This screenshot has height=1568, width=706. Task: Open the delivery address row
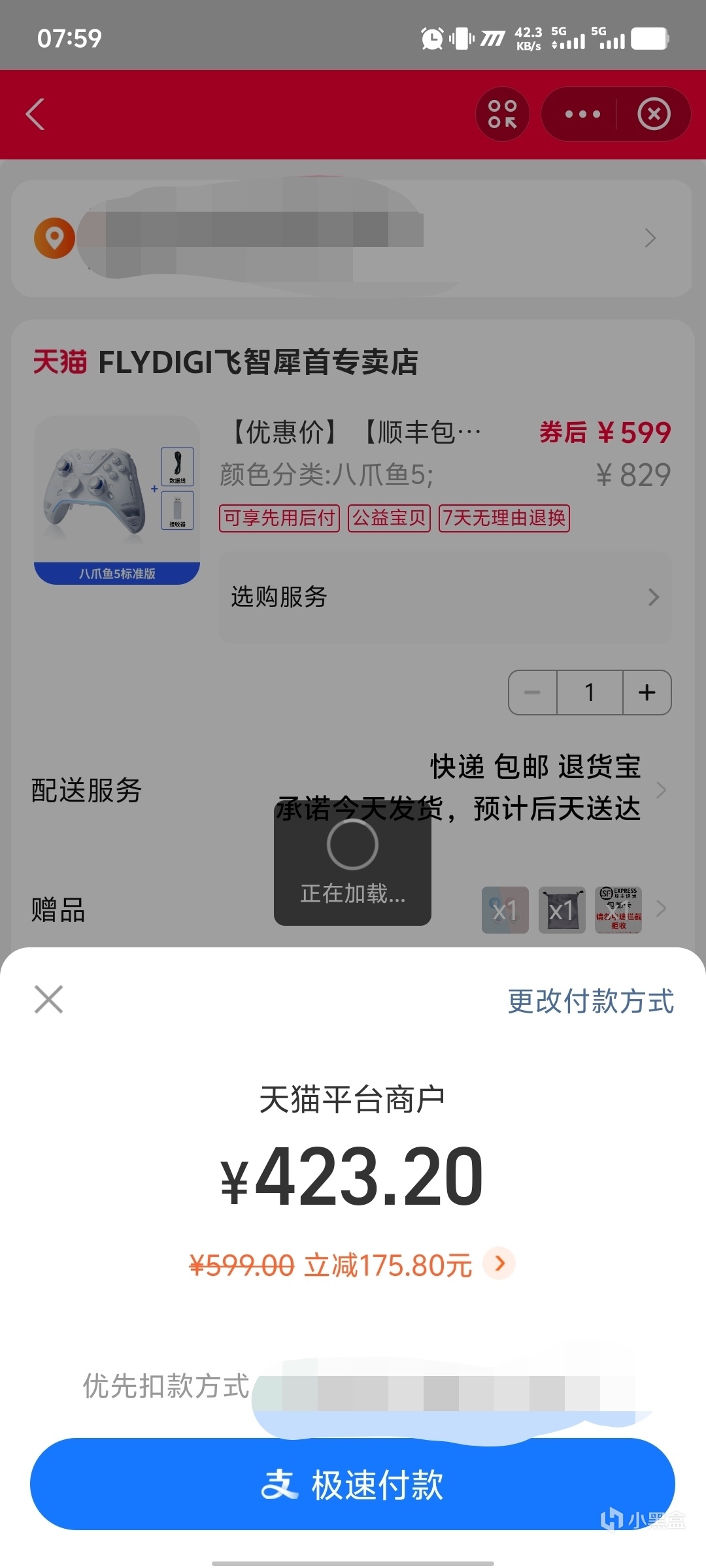(352, 238)
